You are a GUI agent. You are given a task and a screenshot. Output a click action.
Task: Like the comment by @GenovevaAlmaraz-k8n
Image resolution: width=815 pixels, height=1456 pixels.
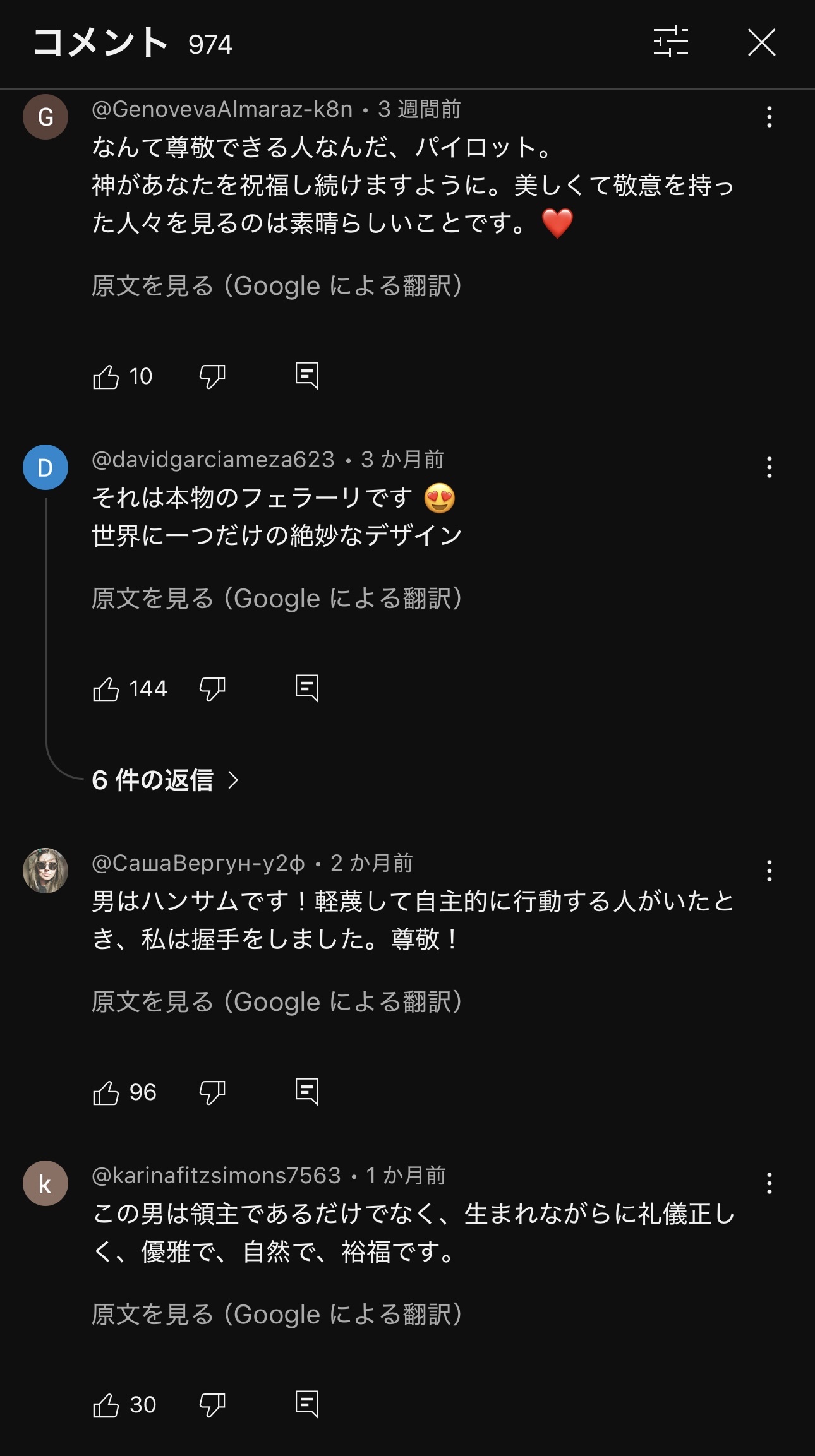106,377
